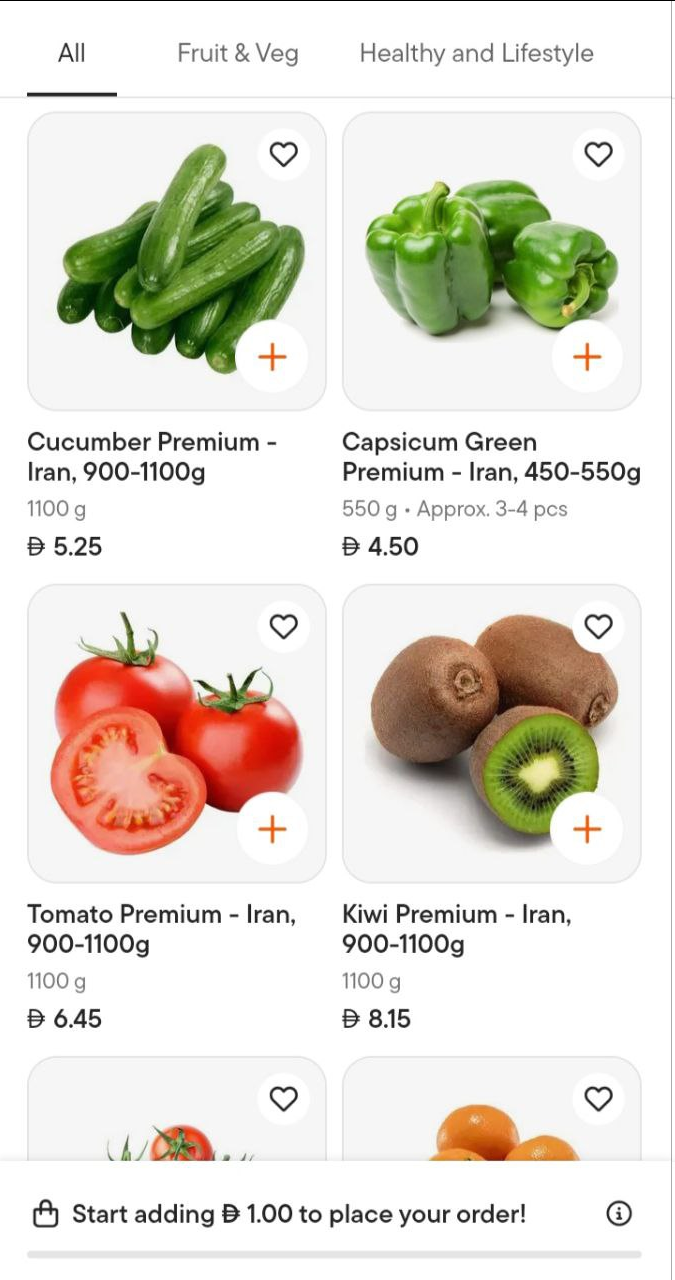Add Kiwi Premium to cart
675x1280 pixels.
pos(587,829)
